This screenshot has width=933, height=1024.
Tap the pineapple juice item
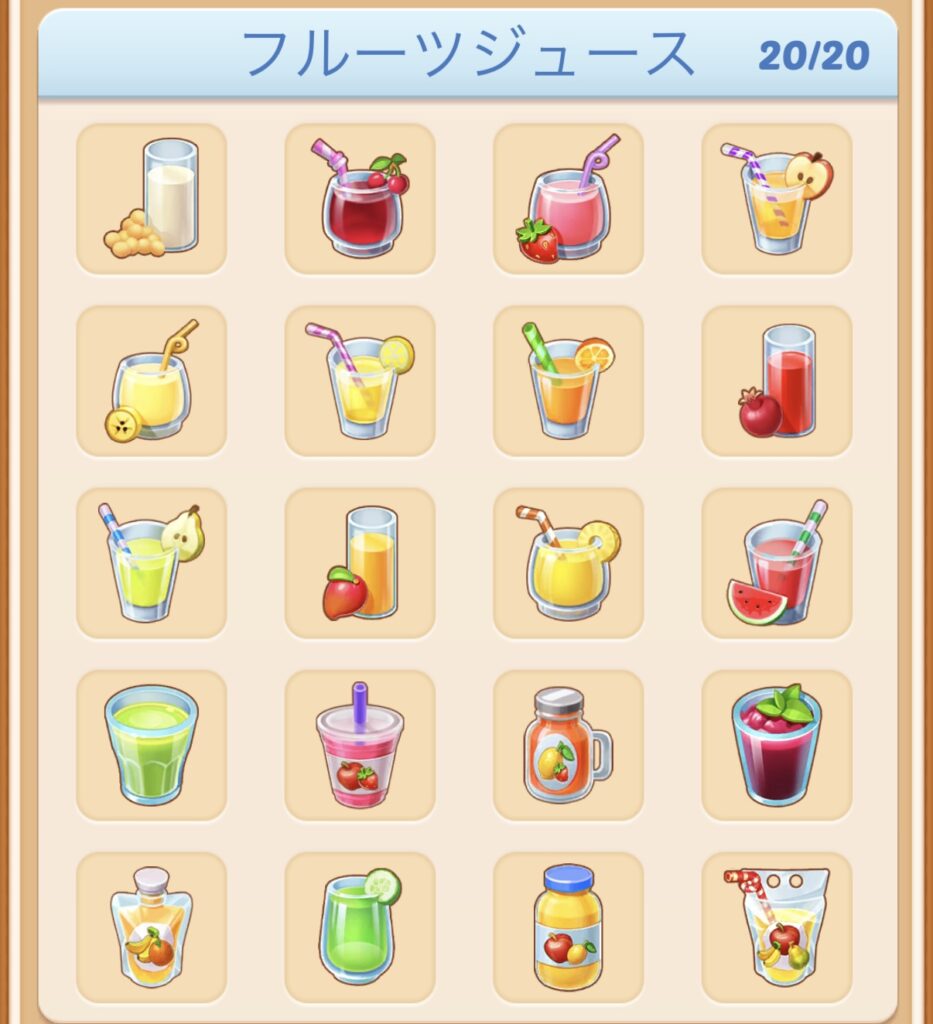[x=568, y=563]
